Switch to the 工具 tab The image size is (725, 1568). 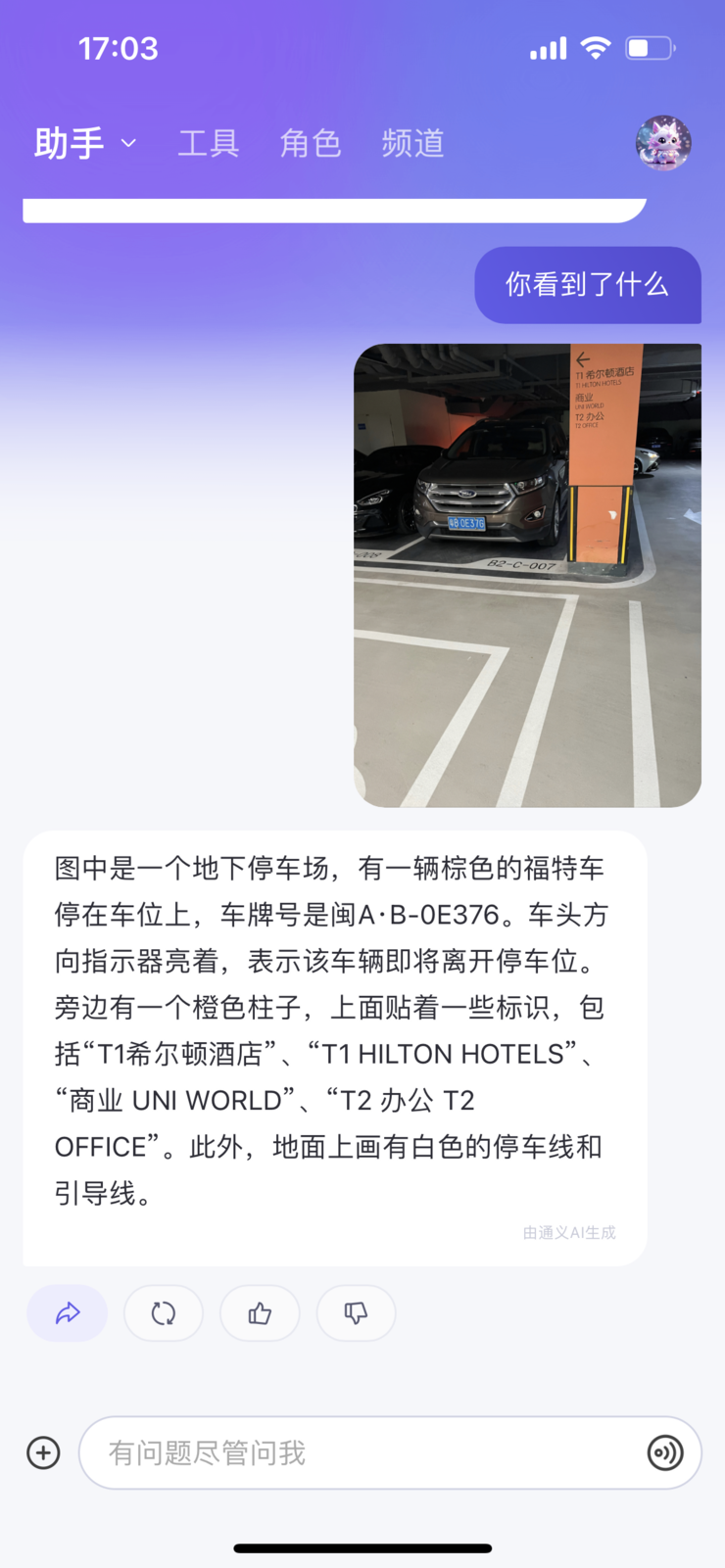[208, 143]
